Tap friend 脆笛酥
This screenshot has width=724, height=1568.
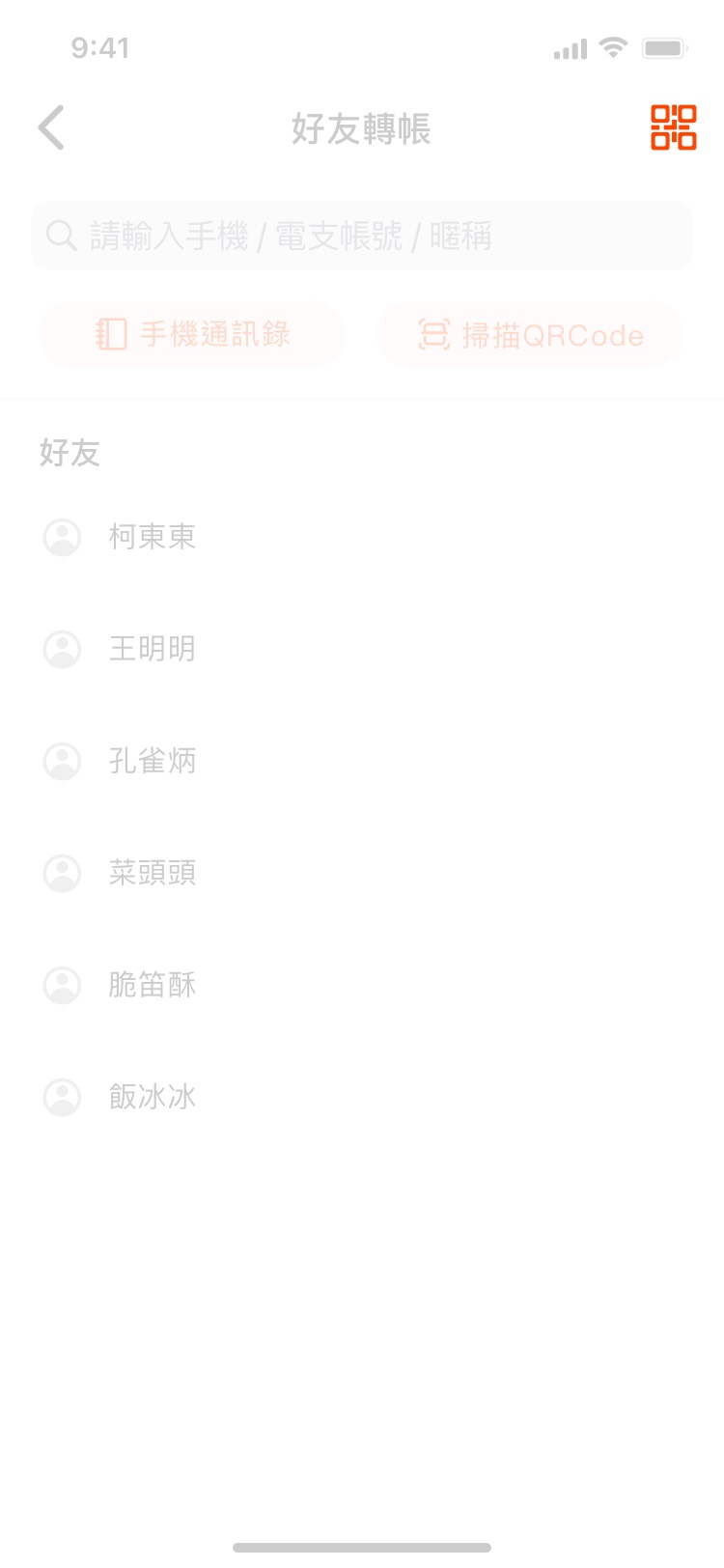click(362, 985)
